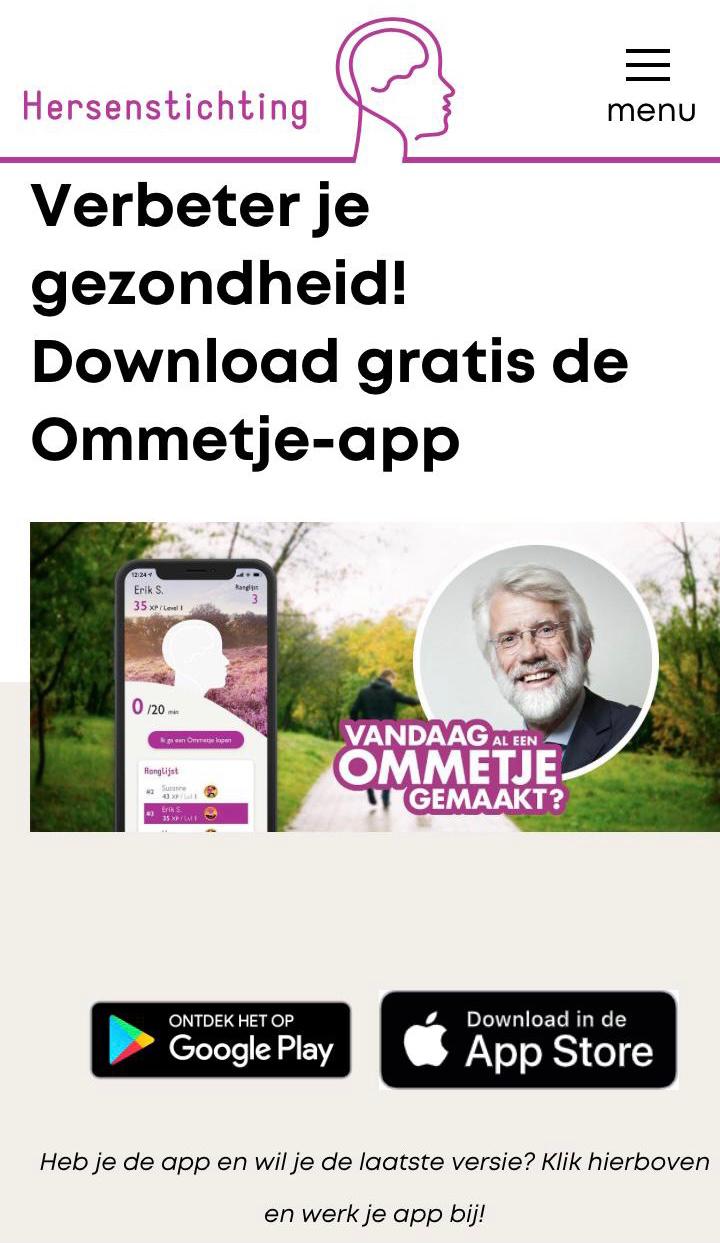Open the Google Play download badge
Viewport: 720px width, 1243px height.
(x=221, y=1040)
